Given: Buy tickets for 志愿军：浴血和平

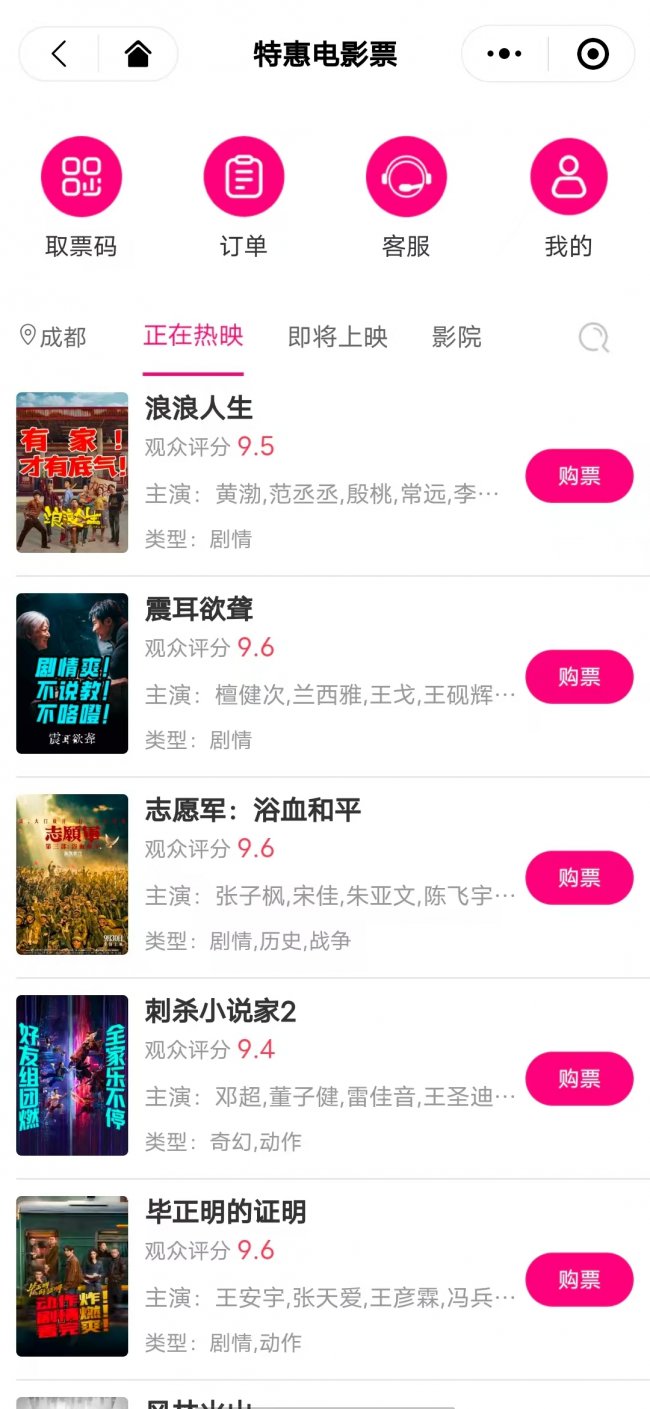Looking at the screenshot, I should [579, 878].
